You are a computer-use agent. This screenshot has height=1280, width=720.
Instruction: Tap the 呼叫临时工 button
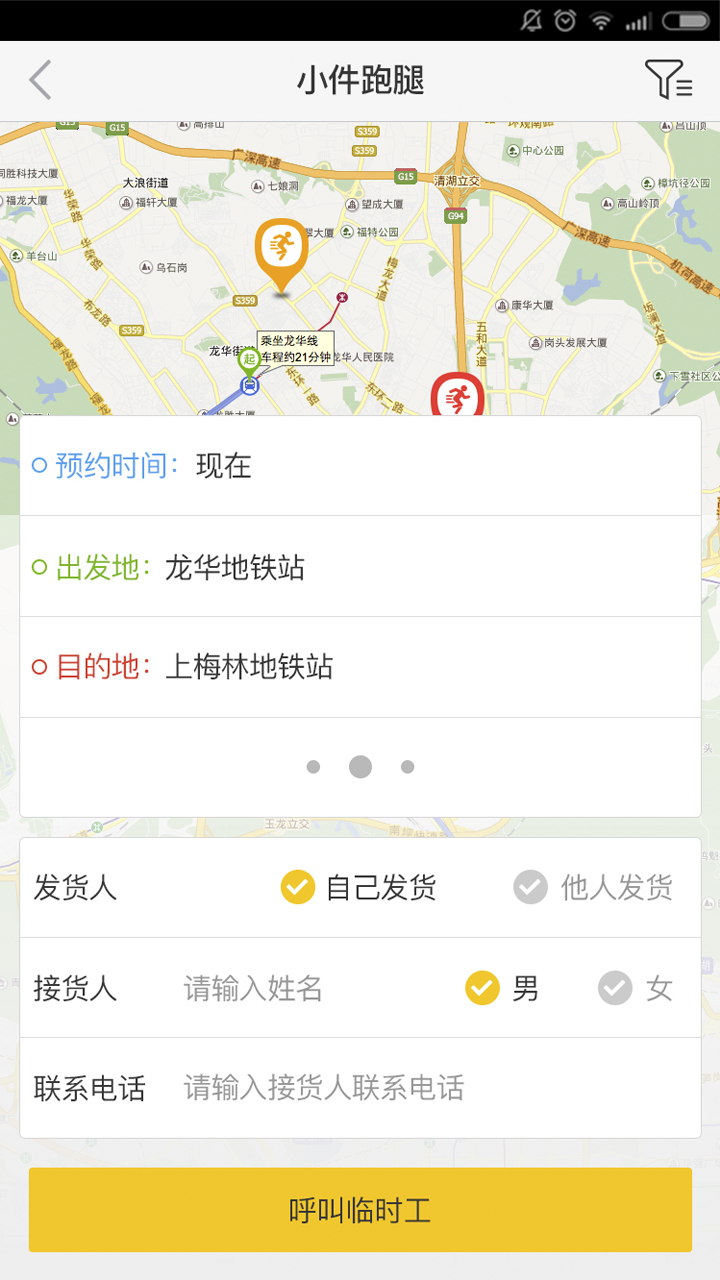[360, 1210]
